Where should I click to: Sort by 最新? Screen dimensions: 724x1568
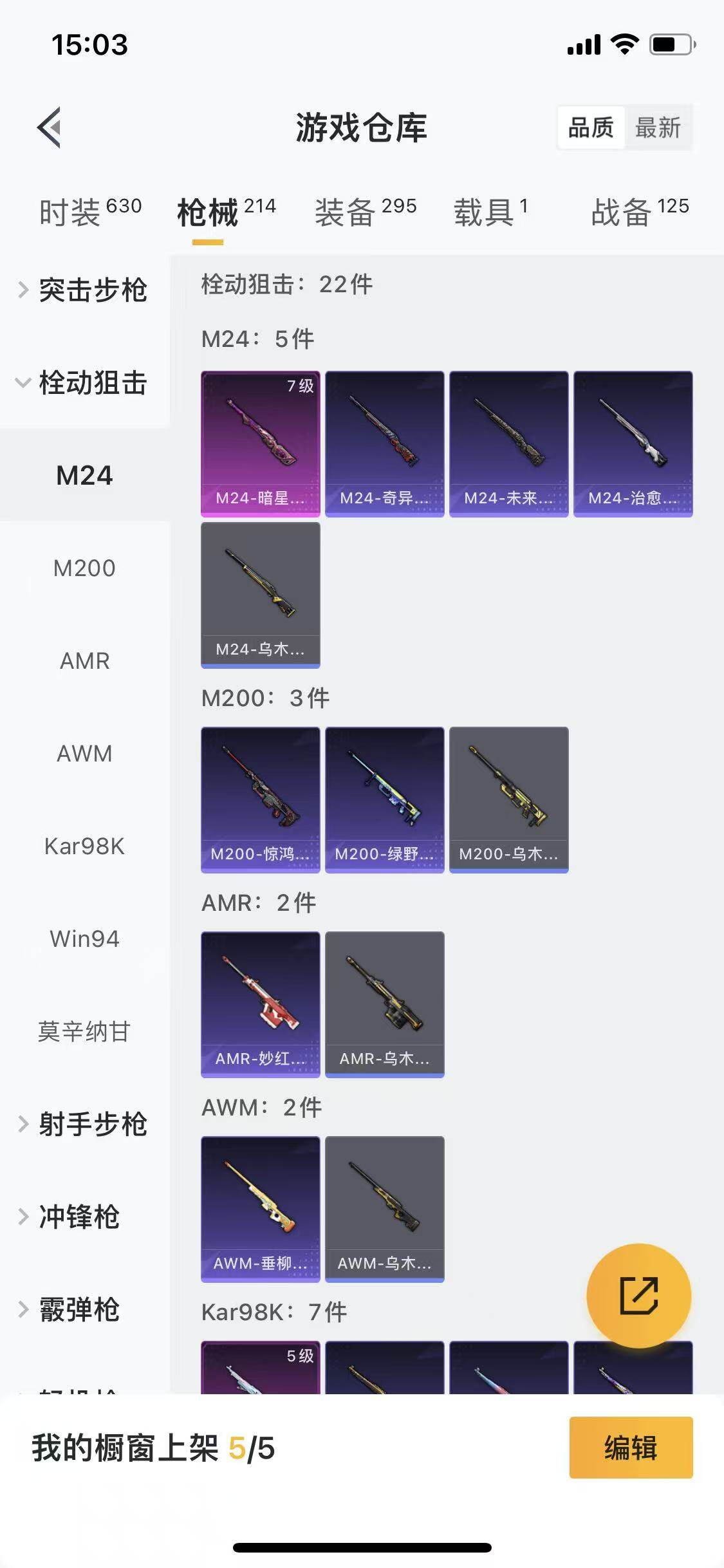click(x=658, y=127)
